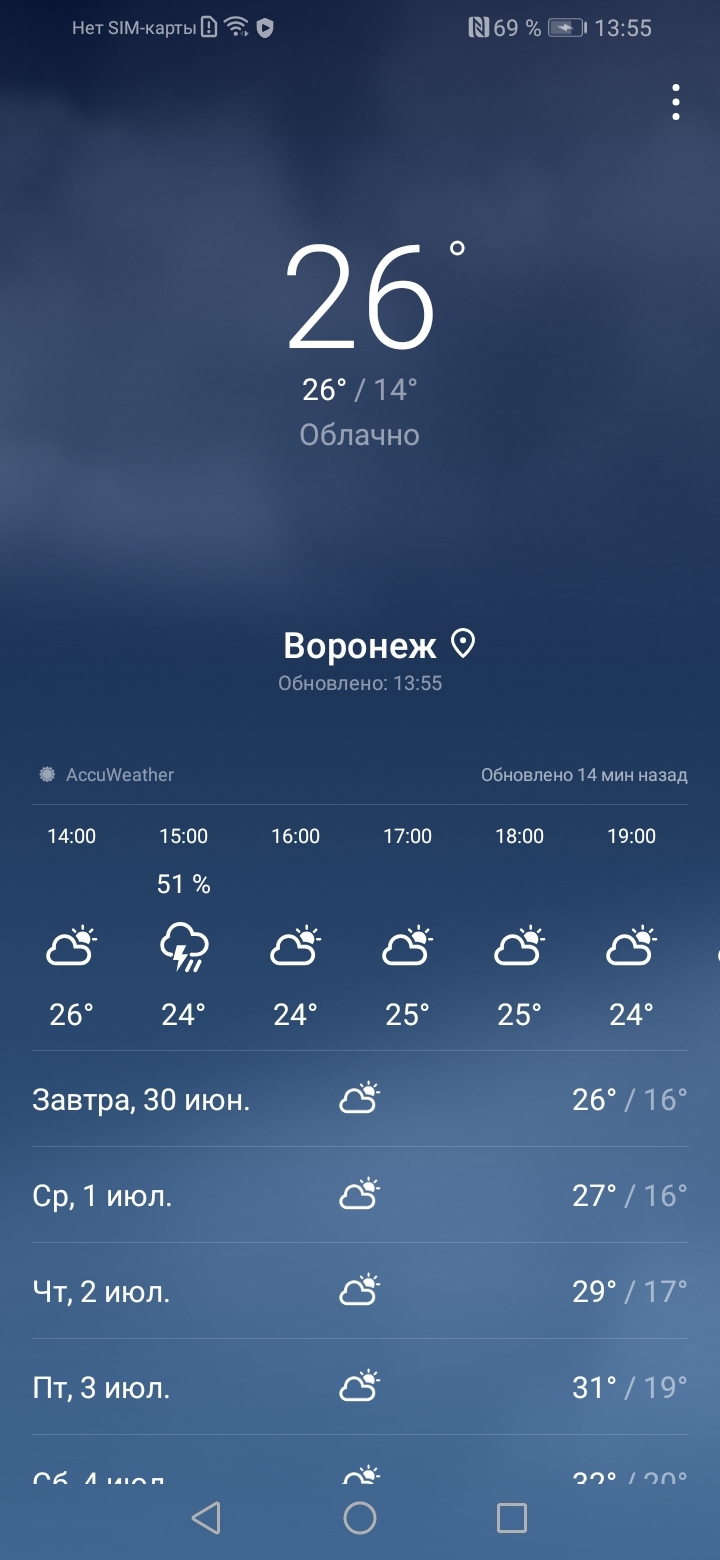Tap the weather icon for Пт, 3 июл.

358,1386
